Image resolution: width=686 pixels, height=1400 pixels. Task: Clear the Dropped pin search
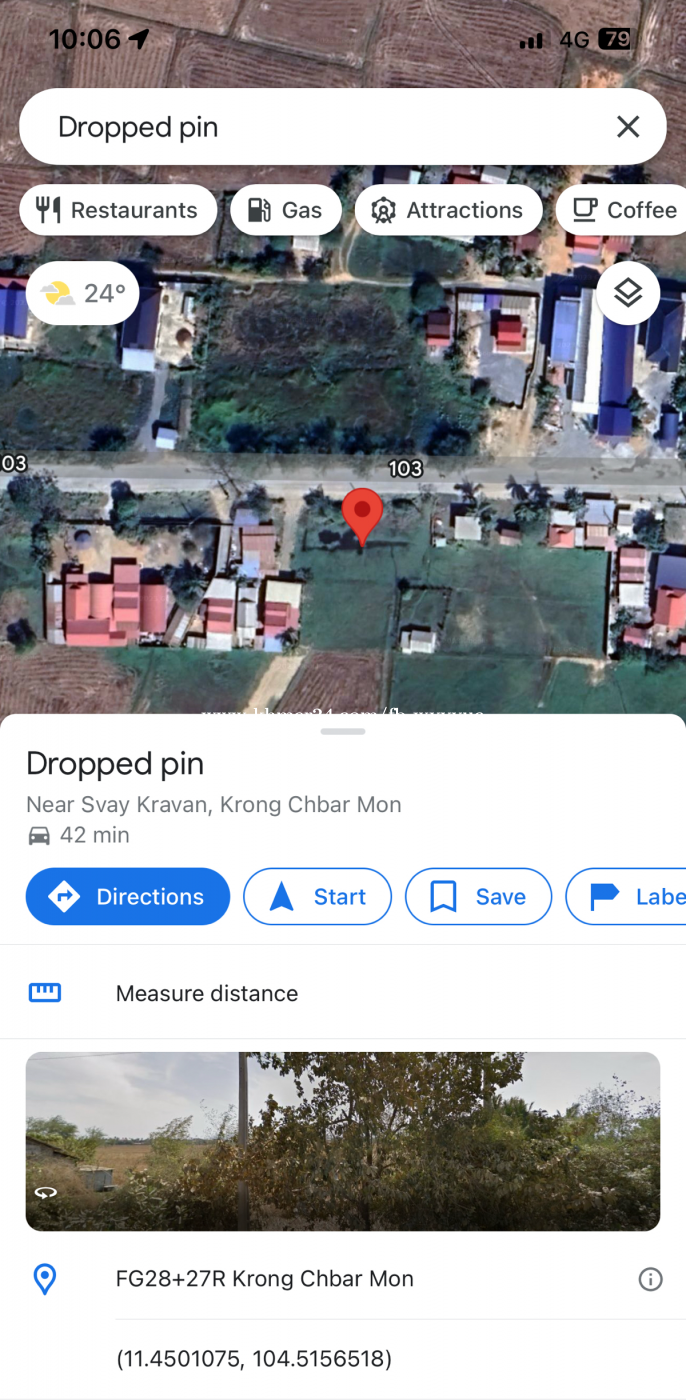[x=627, y=127]
